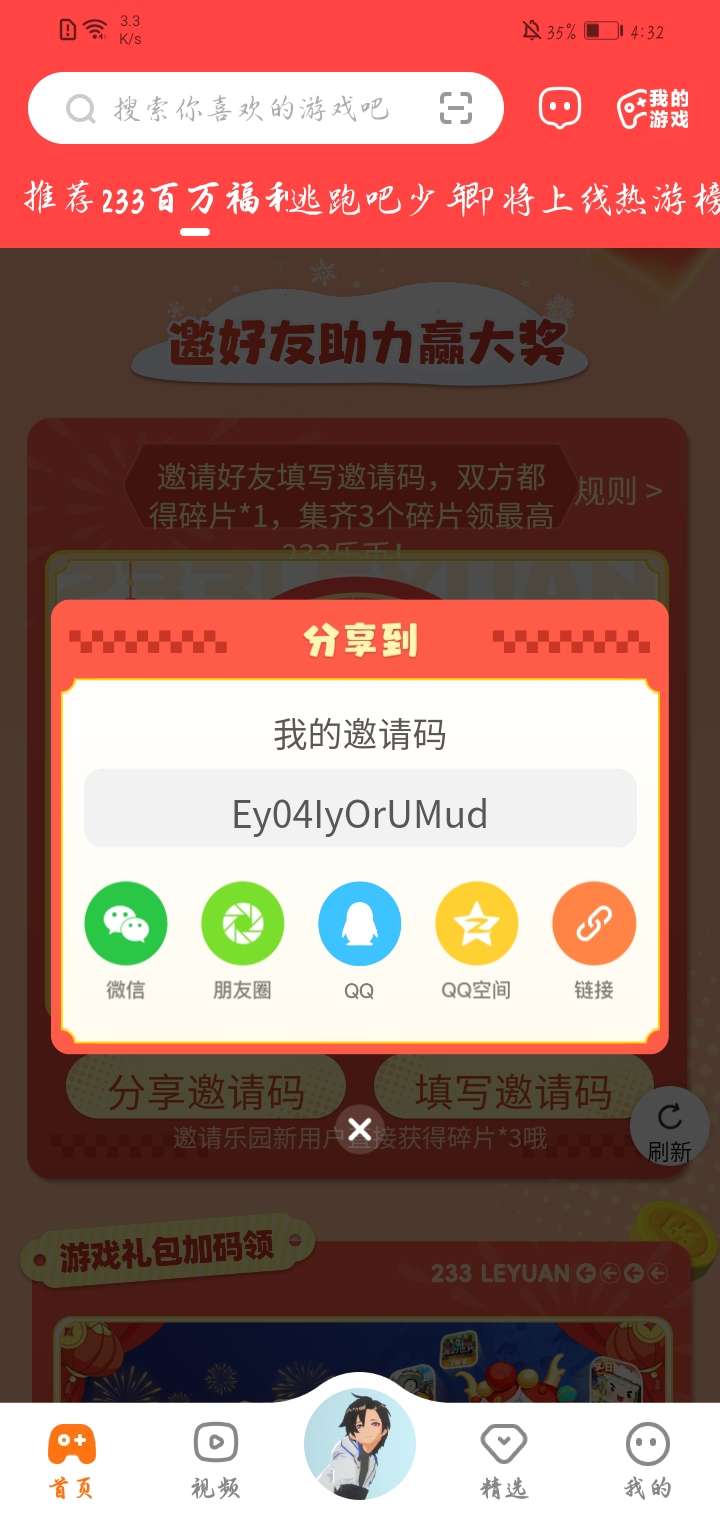
Task: Tap the center avatar character button
Action: pos(360,1444)
